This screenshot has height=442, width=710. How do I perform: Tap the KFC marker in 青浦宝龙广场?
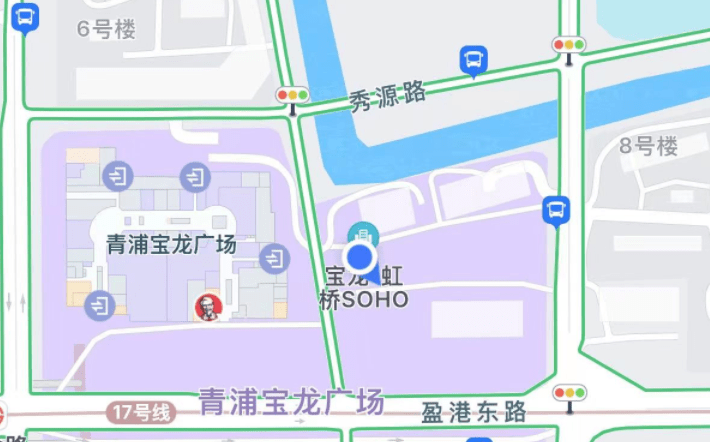(x=207, y=307)
